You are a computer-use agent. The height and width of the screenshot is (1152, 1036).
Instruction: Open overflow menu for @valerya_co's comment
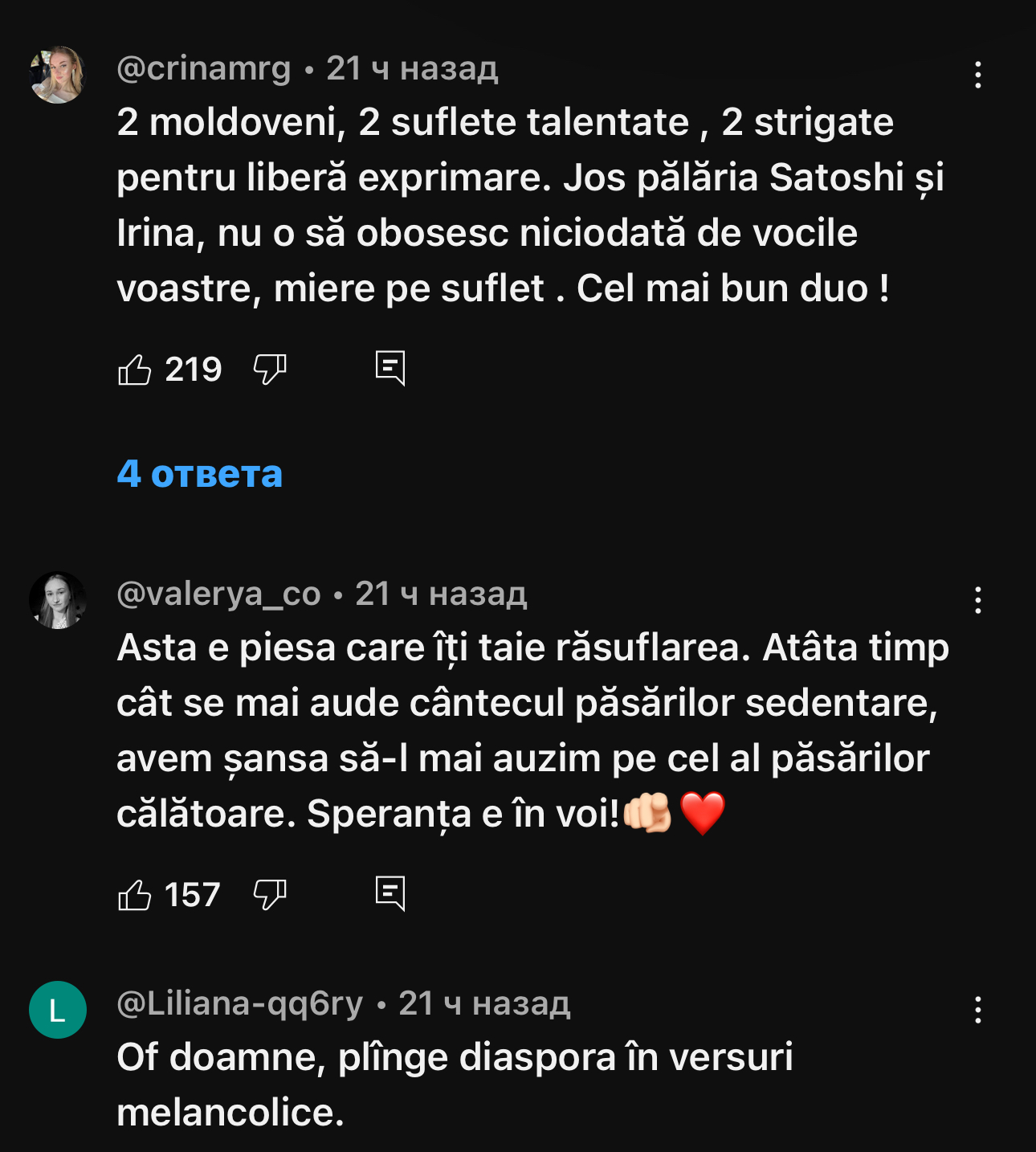977,600
